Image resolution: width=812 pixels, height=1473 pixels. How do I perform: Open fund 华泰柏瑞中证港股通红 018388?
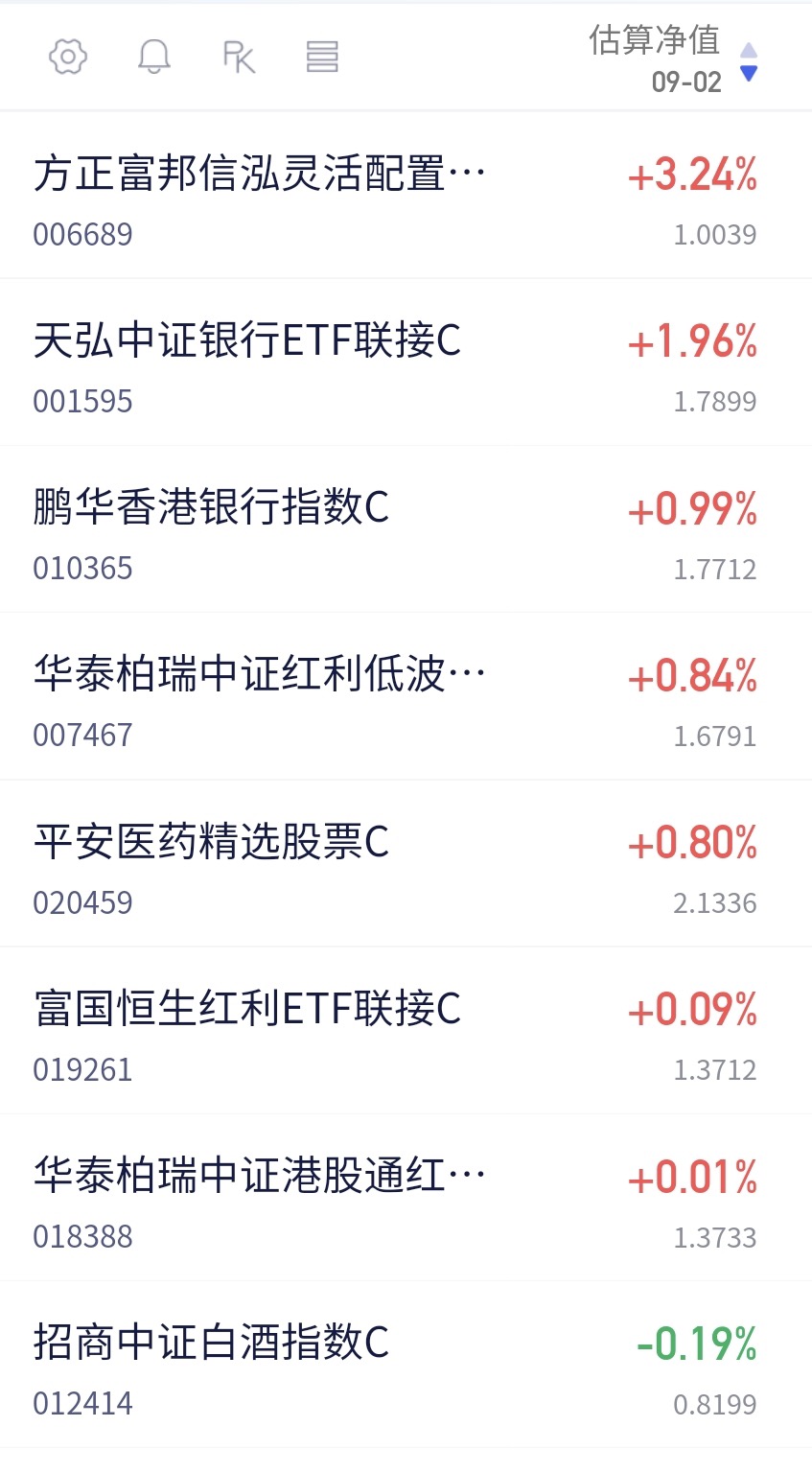(x=406, y=1198)
